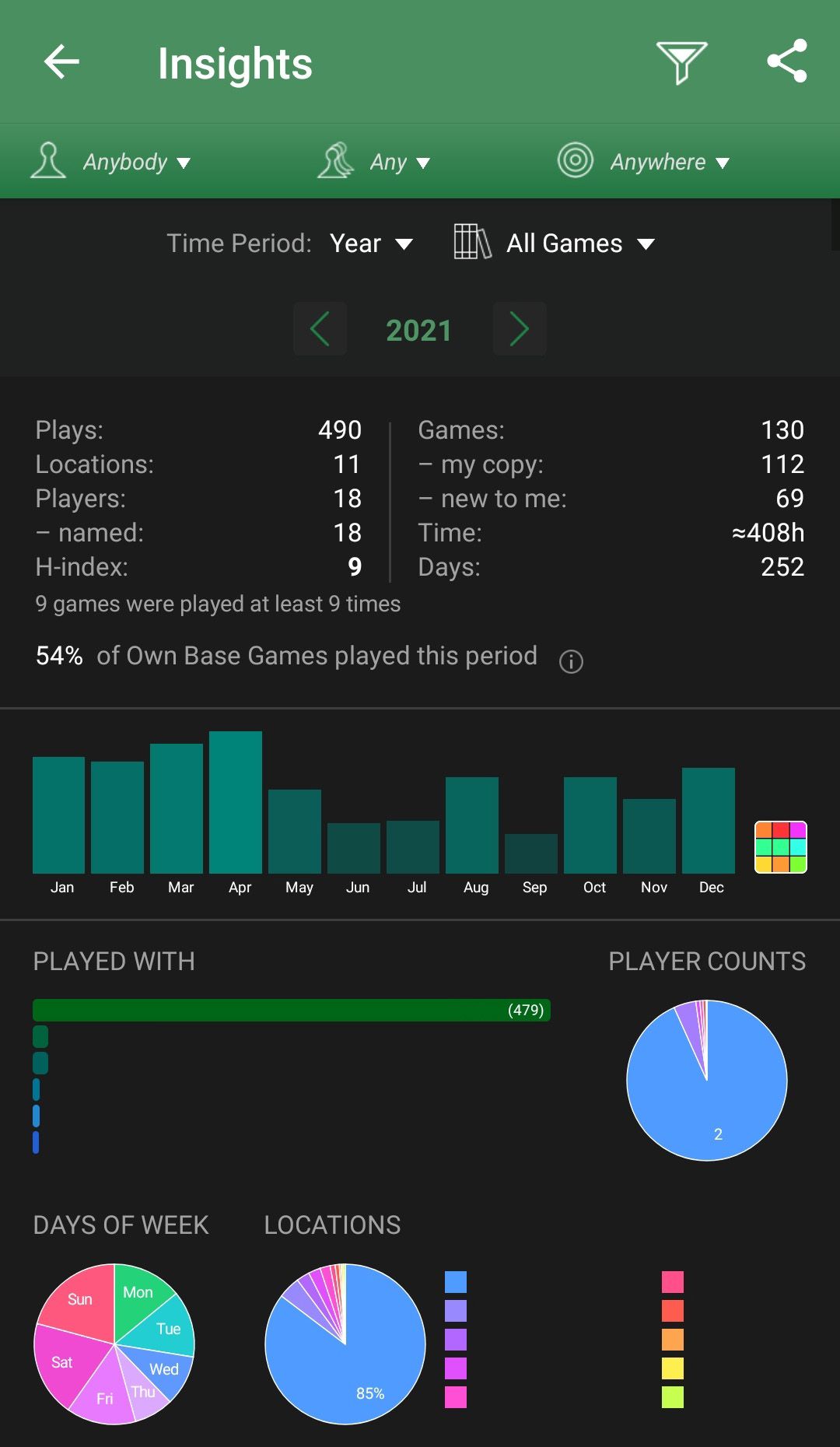Go to the previous year
Viewport: 840px width, 1447px height.
tap(320, 329)
